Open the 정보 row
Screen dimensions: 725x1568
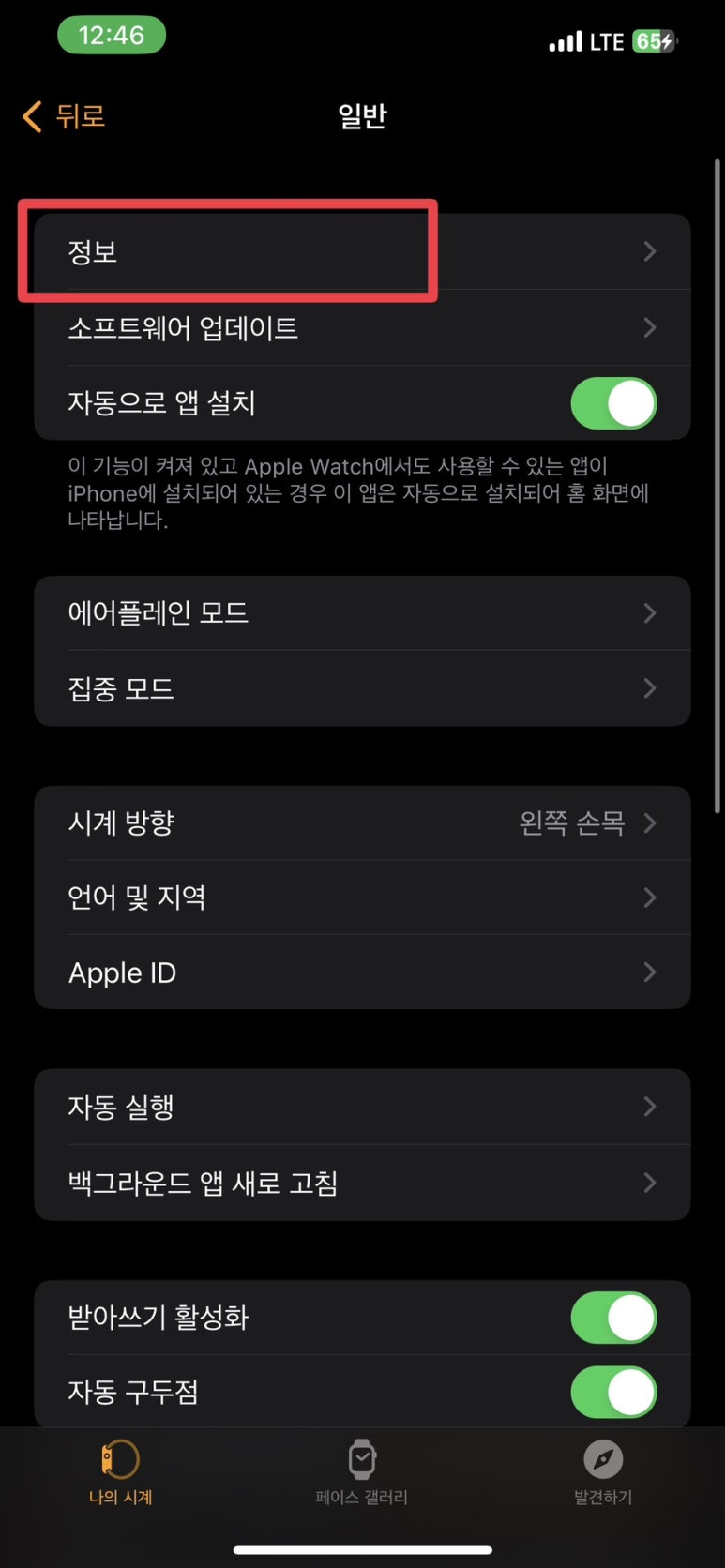(362, 251)
